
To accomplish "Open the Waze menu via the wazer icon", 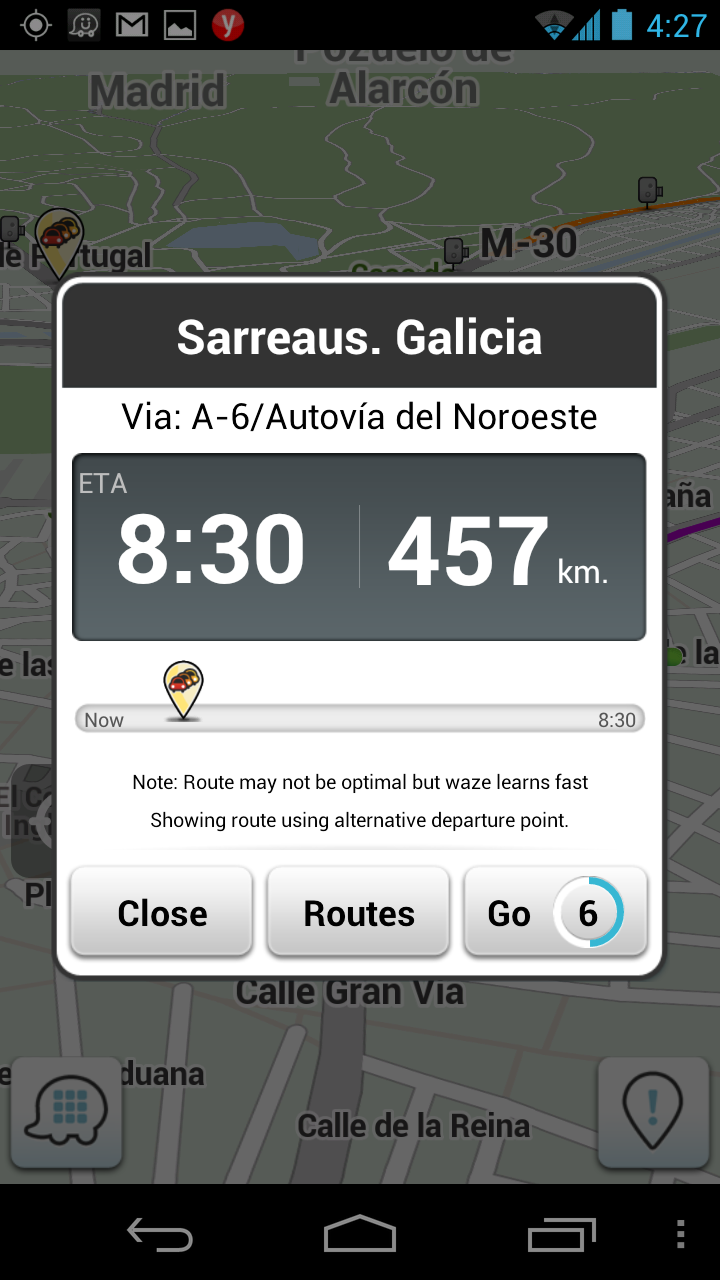I will [65, 1112].
